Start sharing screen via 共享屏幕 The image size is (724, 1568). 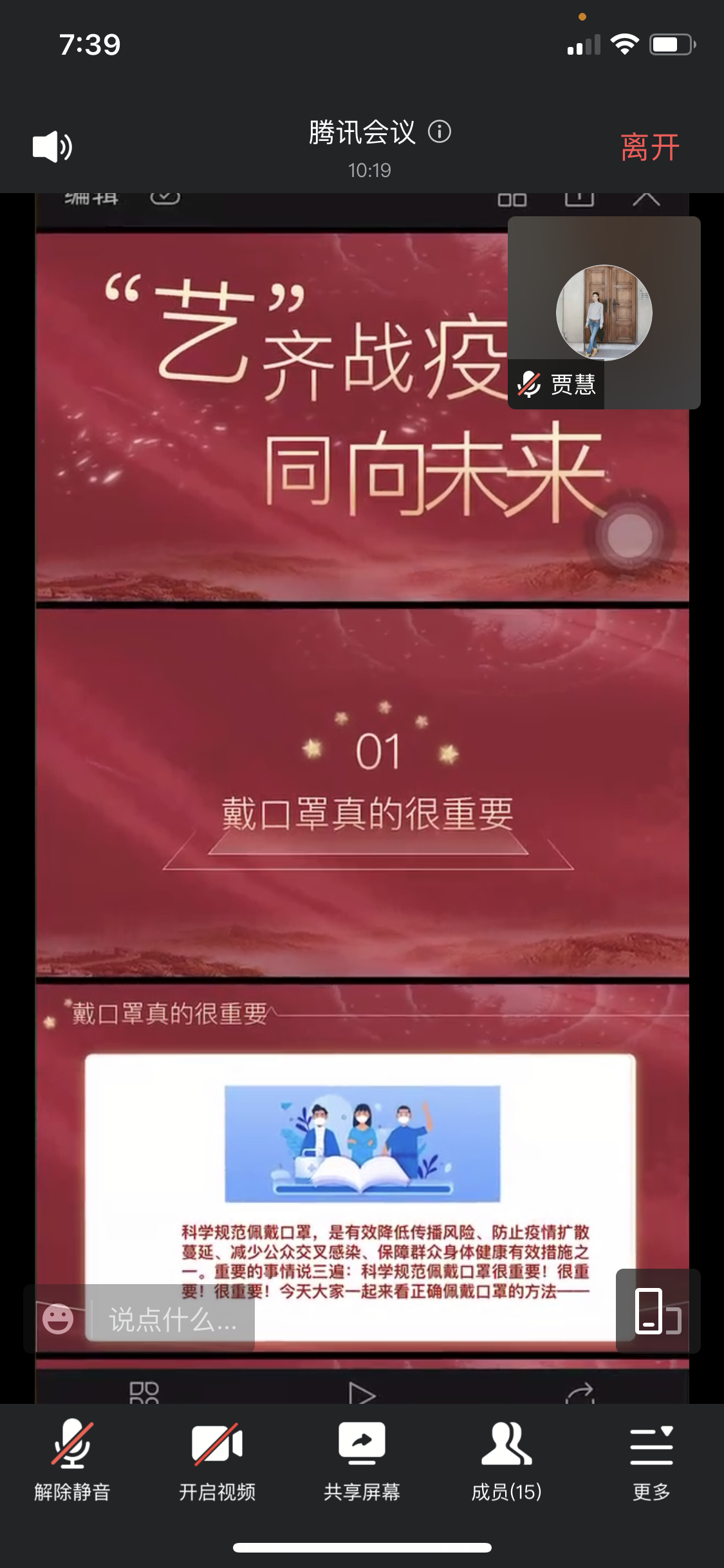pyautogui.click(x=362, y=1459)
